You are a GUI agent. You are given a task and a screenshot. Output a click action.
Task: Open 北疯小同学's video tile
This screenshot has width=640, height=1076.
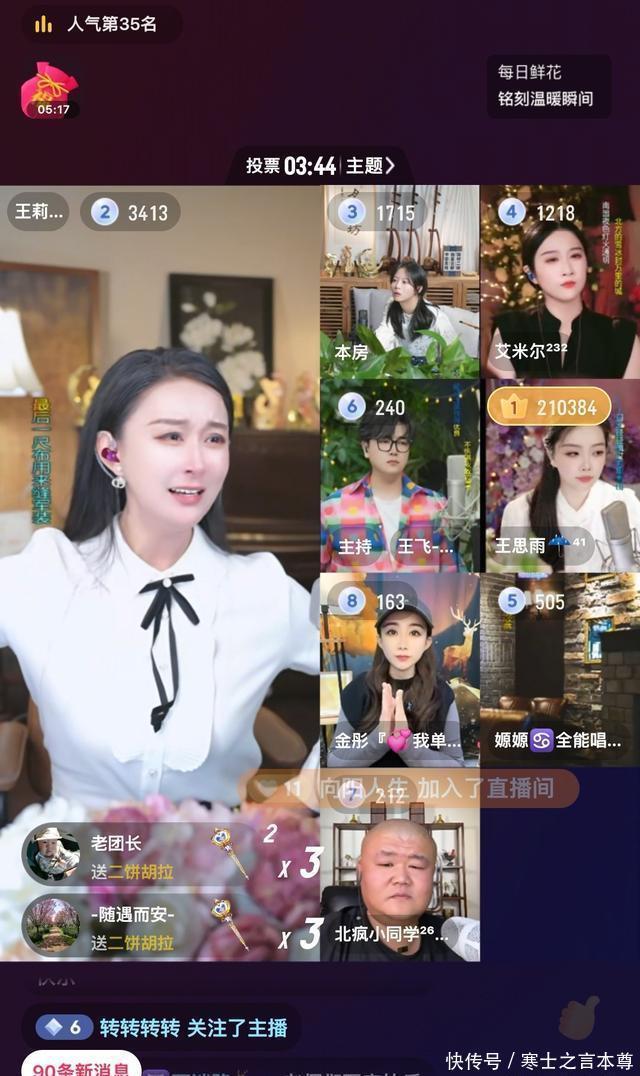click(399, 880)
